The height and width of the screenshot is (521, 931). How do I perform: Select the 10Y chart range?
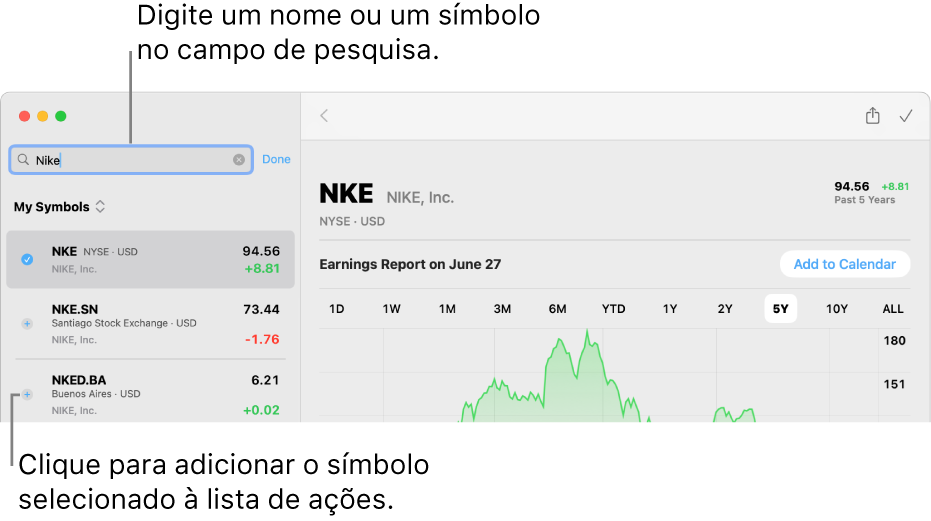(837, 309)
